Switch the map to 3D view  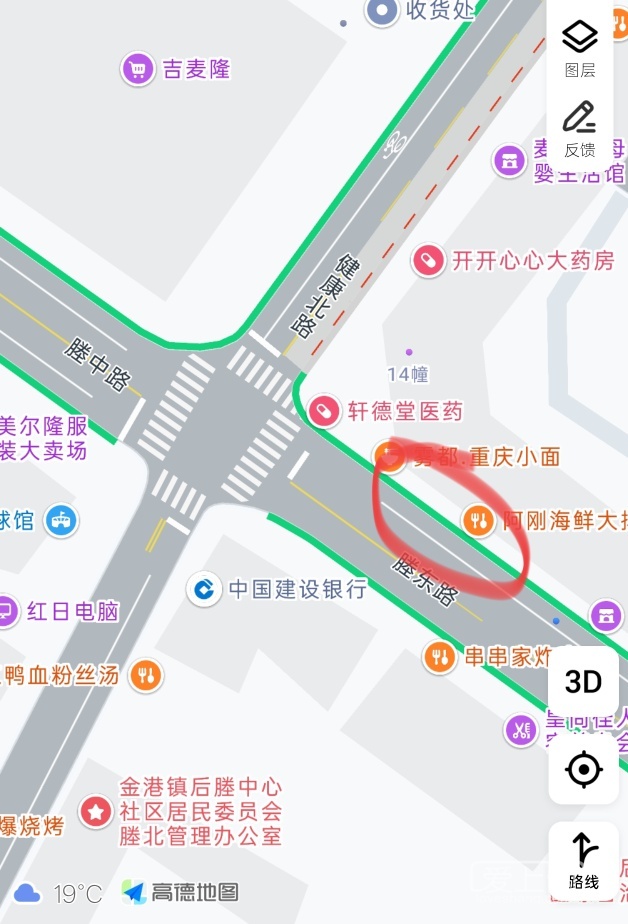point(583,682)
